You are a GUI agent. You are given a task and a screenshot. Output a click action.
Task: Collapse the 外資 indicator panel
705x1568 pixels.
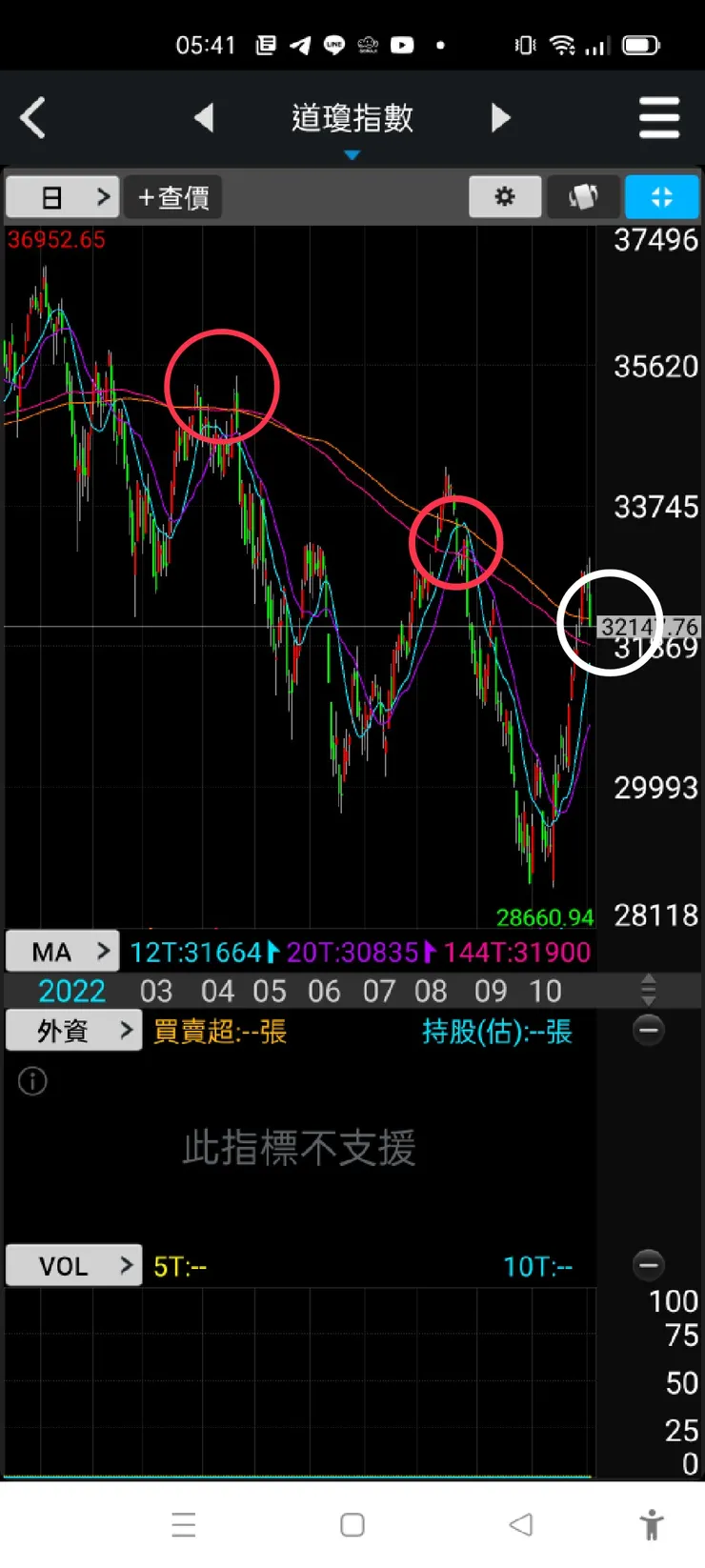649,1030
